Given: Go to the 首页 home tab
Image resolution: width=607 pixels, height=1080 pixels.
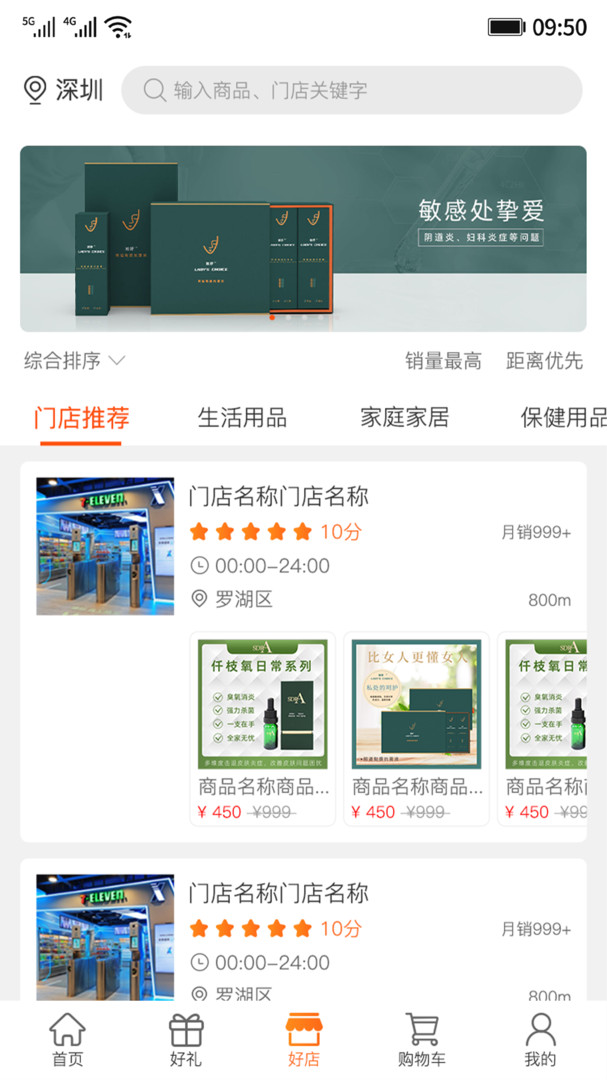Looking at the screenshot, I should [67, 1040].
